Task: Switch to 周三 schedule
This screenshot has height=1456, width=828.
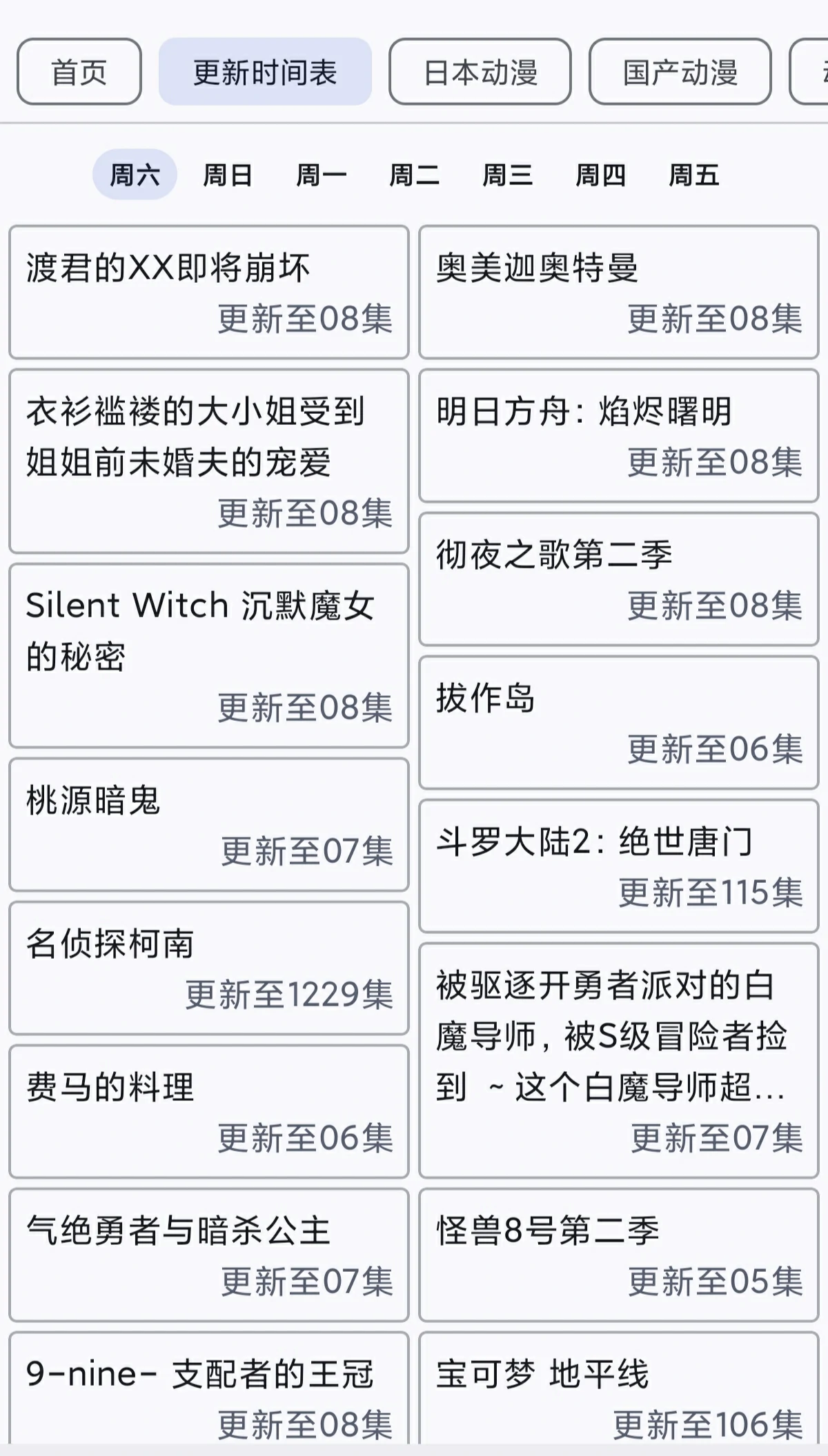Action: (507, 174)
